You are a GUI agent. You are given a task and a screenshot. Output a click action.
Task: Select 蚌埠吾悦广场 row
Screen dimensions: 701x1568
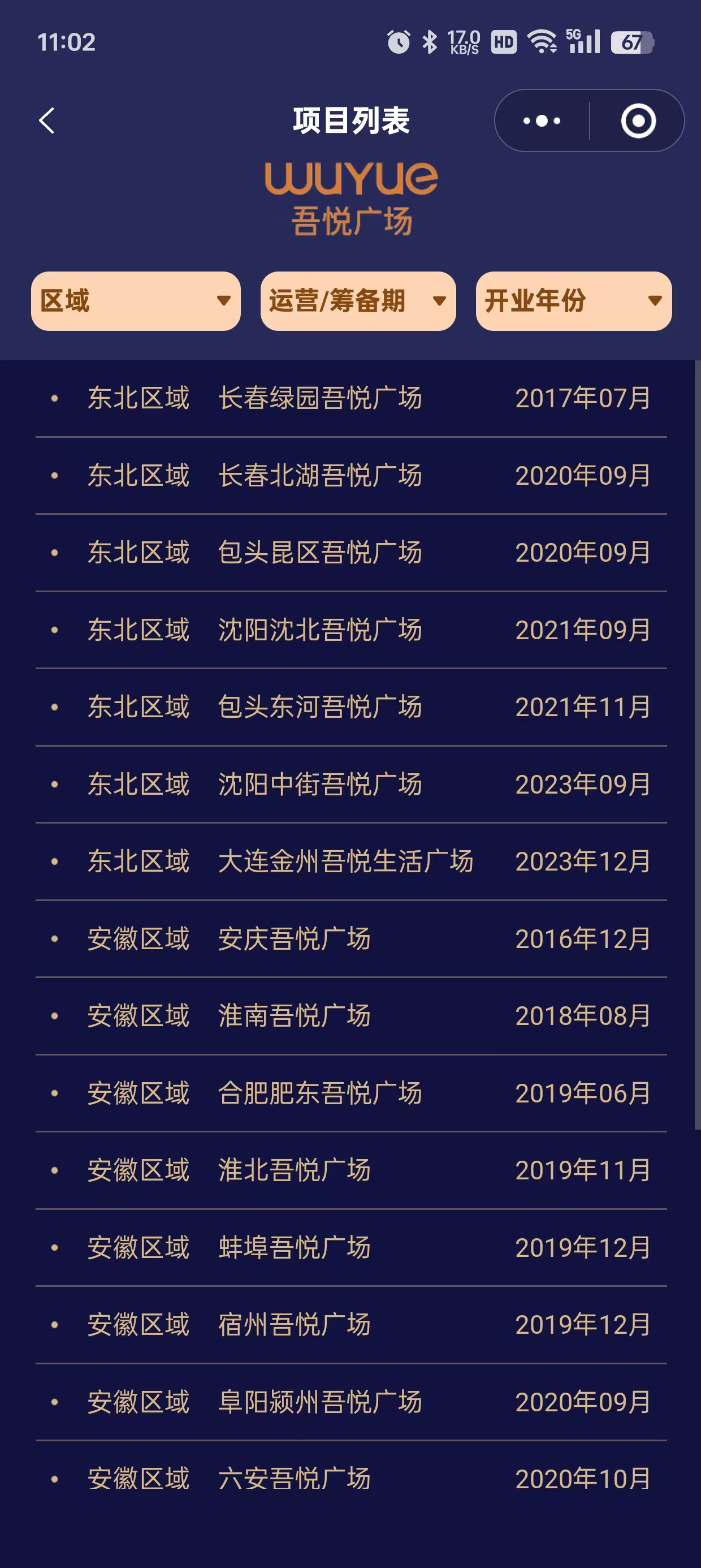pos(351,1248)
